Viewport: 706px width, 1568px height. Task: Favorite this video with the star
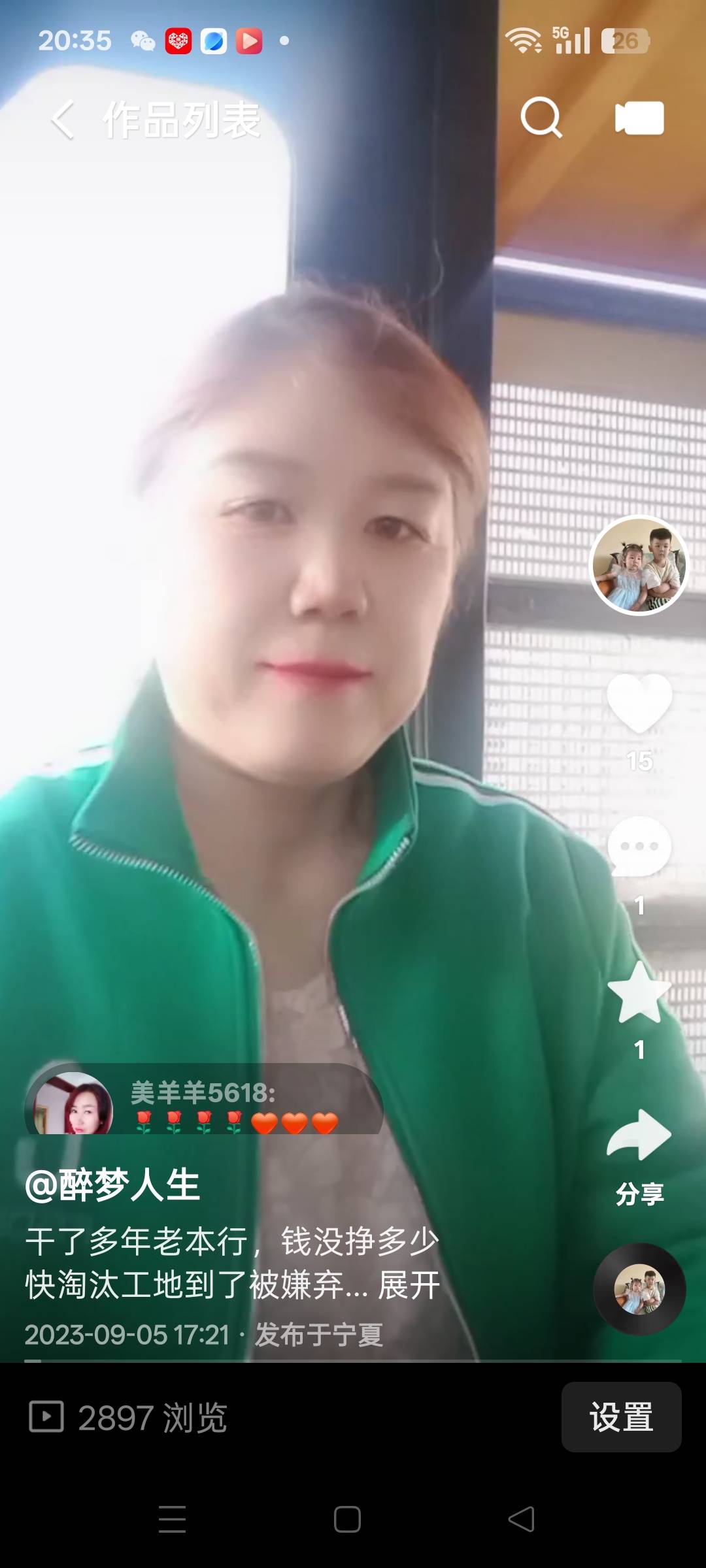click(639, 992)
